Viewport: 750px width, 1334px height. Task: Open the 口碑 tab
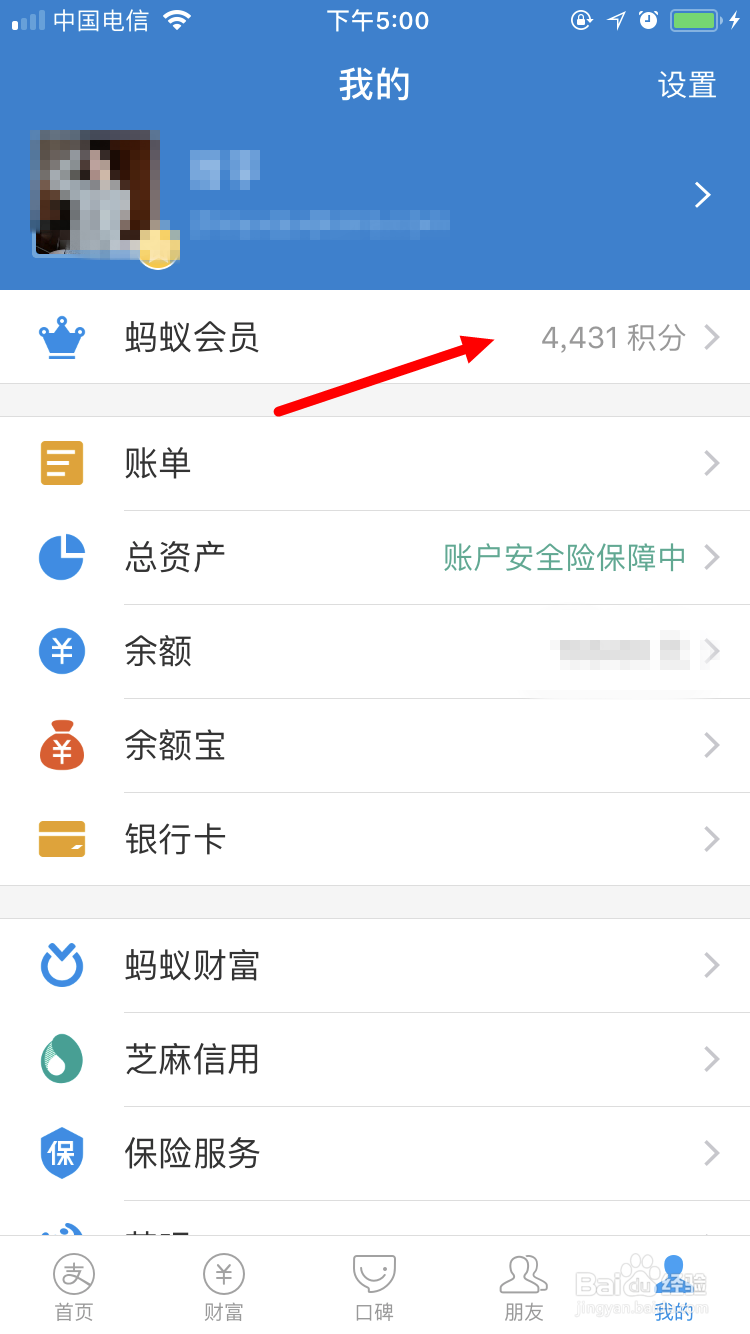click(x=373, y=1285)
